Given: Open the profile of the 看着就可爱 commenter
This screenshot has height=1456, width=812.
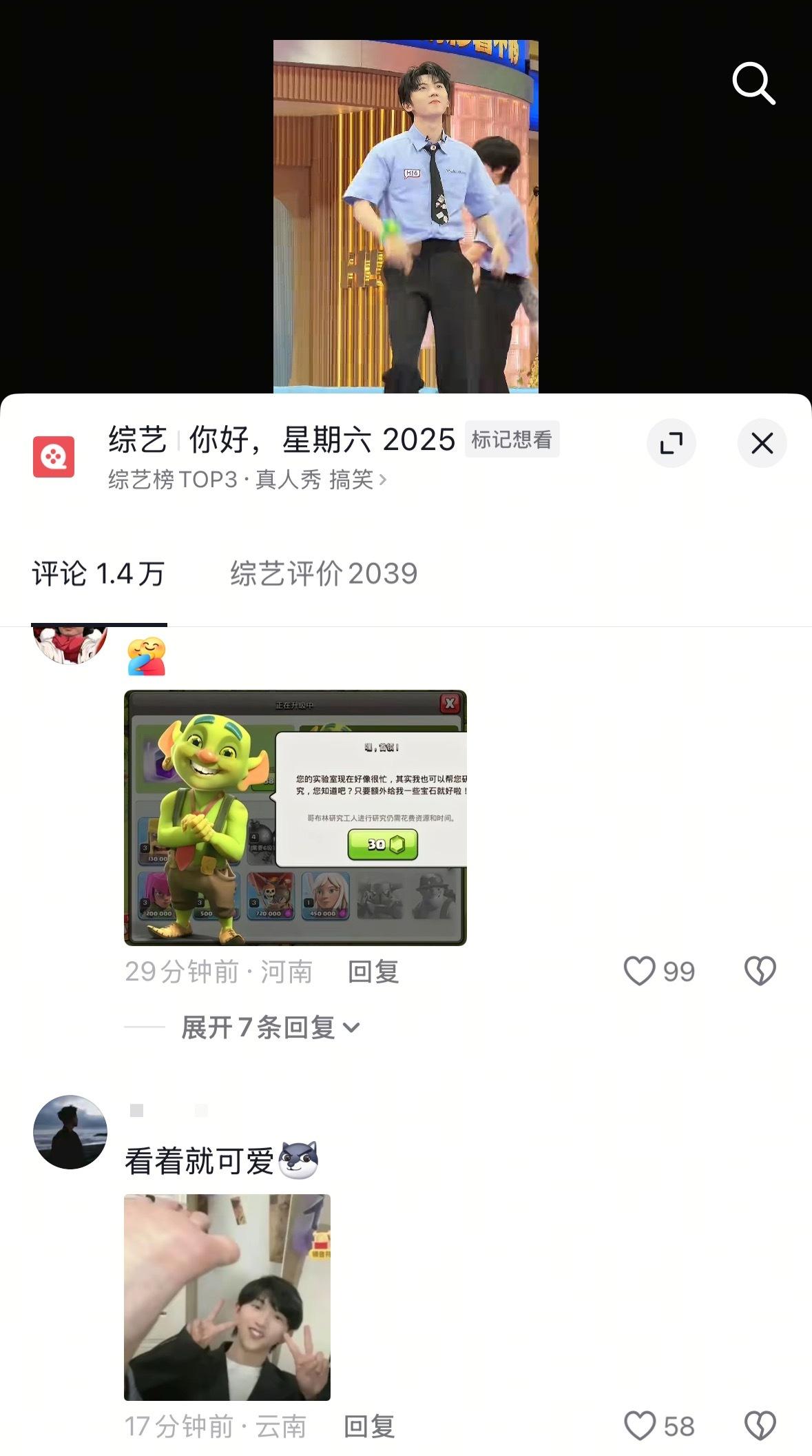Looking at the screenshot, I should (70, 1132).
